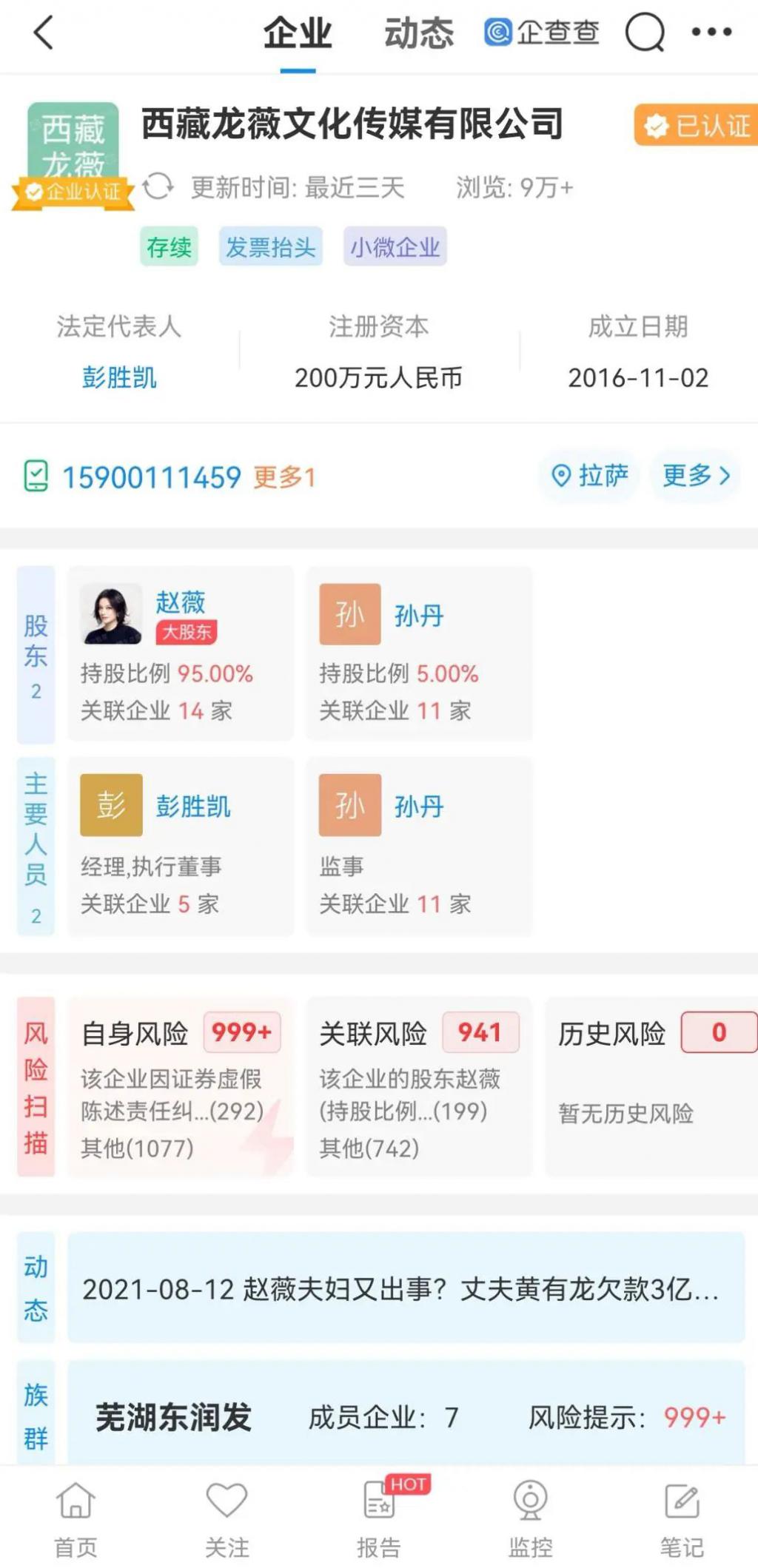Open the three-dot overflow menu

pyautogui.click(x=711, y=32)
